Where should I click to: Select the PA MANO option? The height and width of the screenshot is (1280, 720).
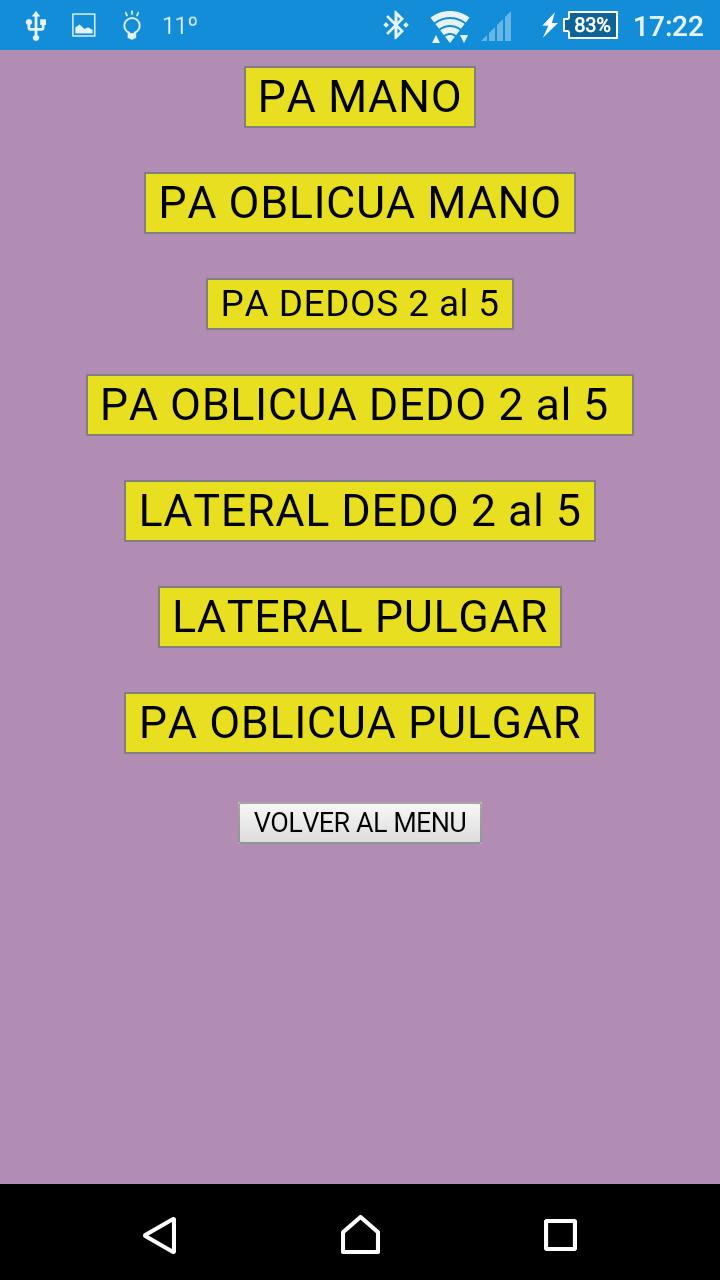click(360, 97)
